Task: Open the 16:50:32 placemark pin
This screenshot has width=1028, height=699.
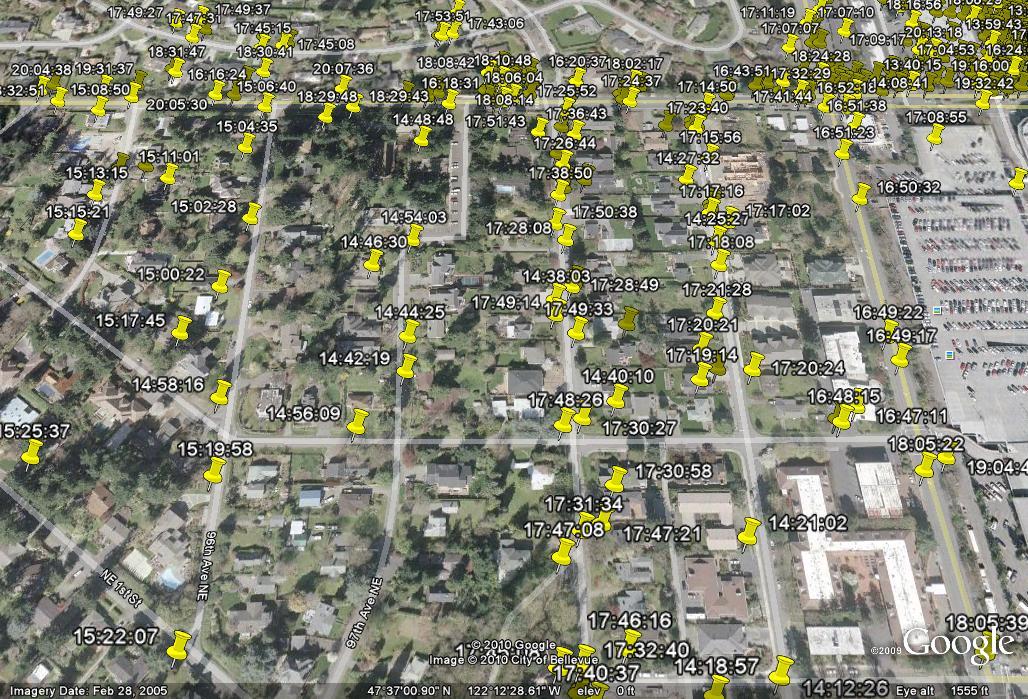Action: [x=861, y=195]
